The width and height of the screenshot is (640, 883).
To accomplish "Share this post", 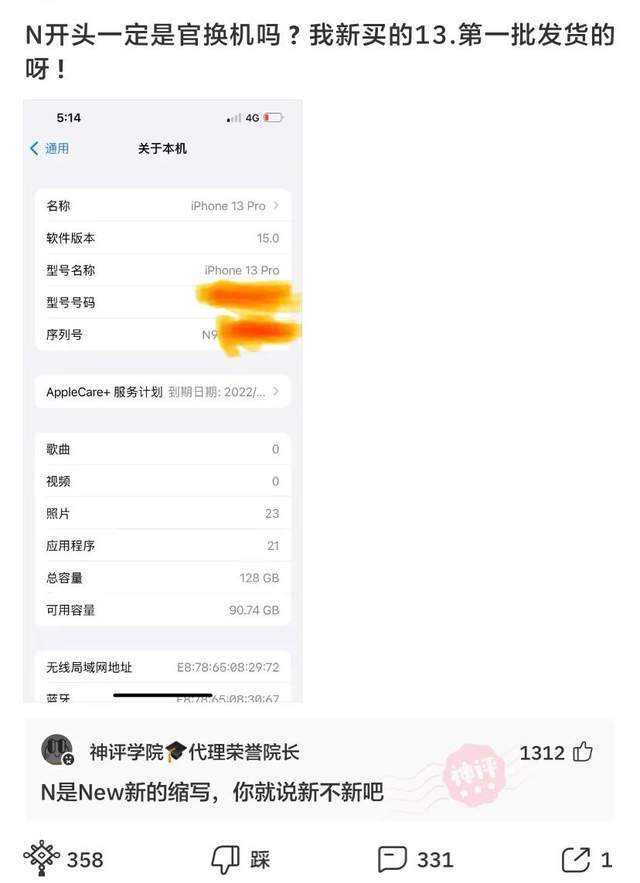I will click(x=585, y=858).
